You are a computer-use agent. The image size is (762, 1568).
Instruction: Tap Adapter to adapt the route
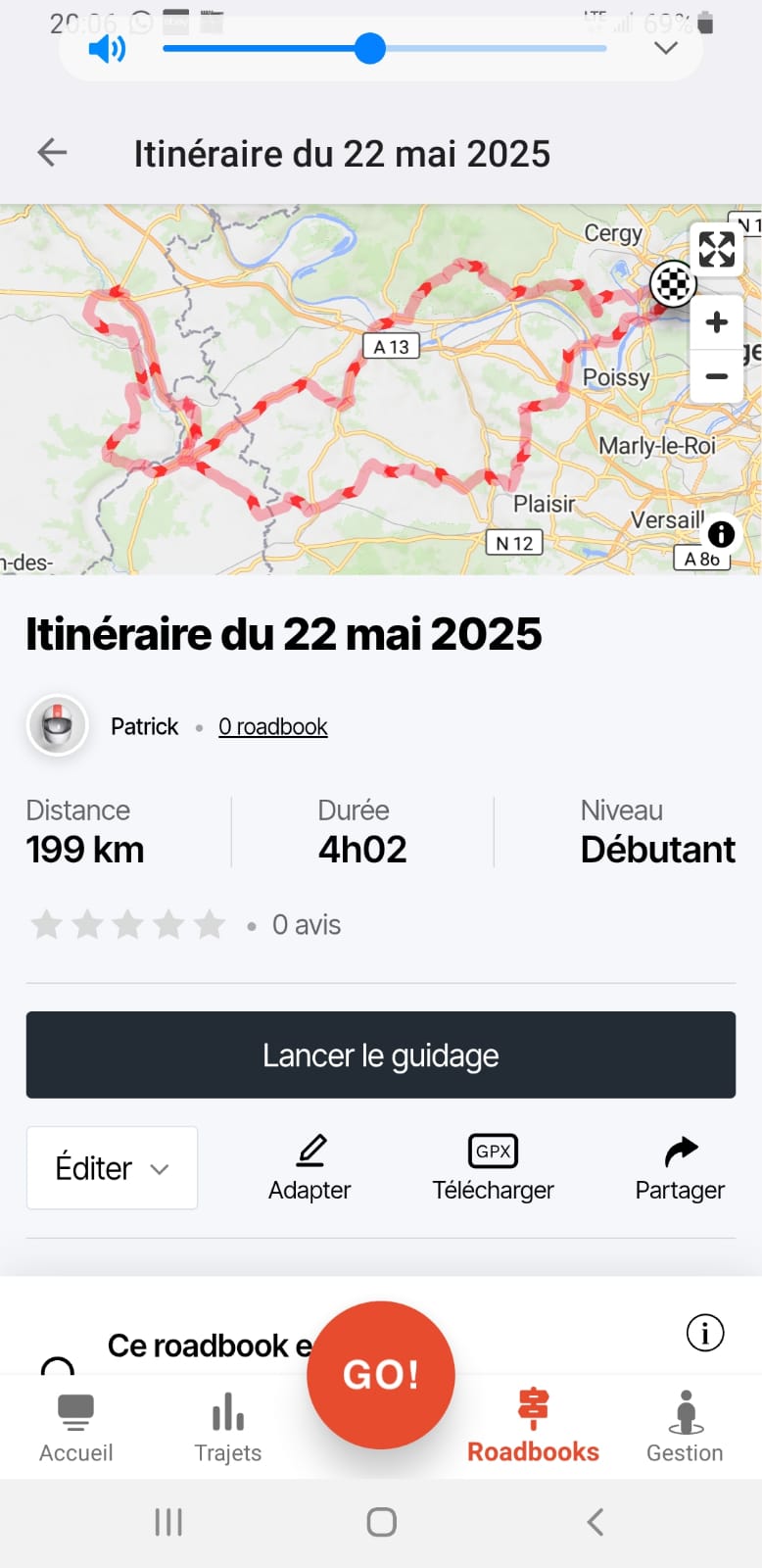(x=310, y=1168)
